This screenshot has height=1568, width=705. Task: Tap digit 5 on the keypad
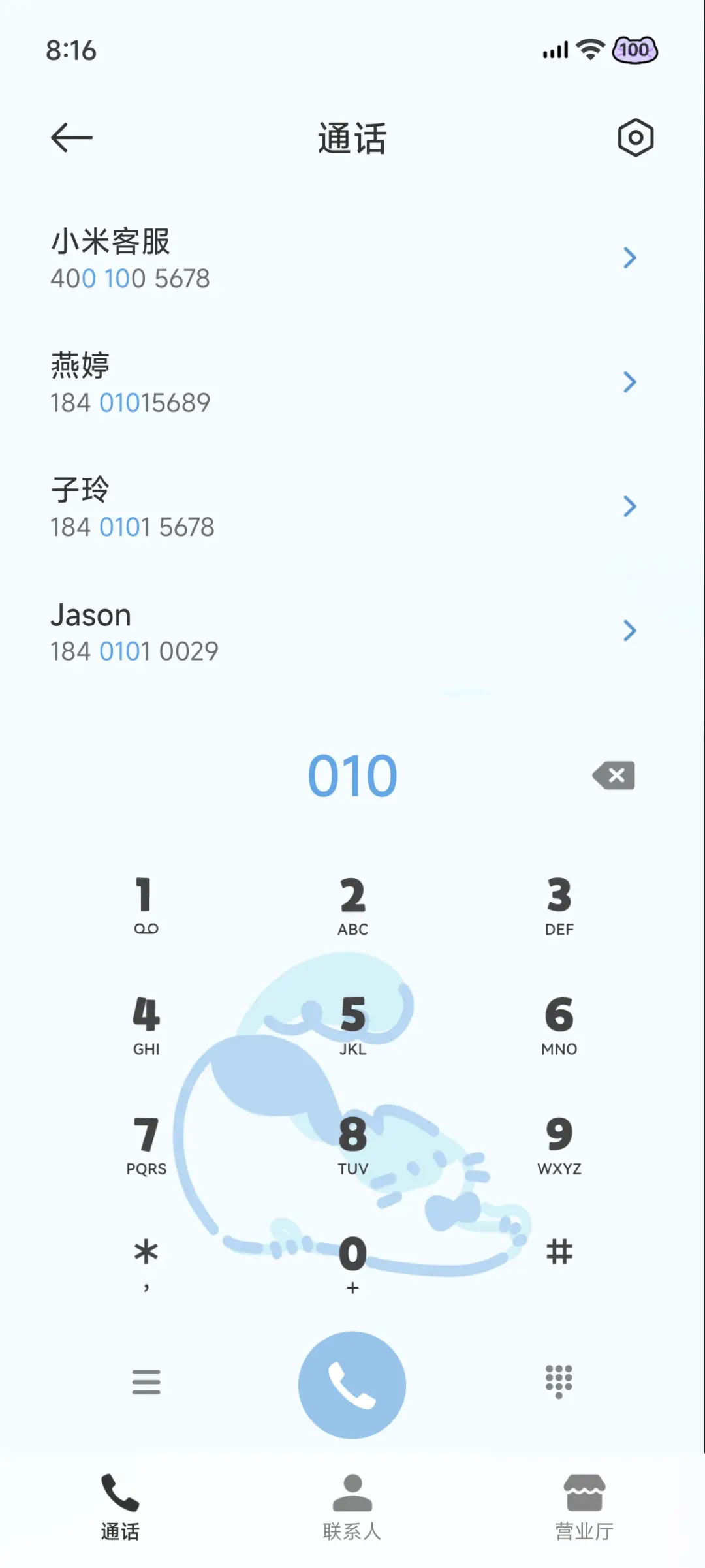coord(352,1025)
